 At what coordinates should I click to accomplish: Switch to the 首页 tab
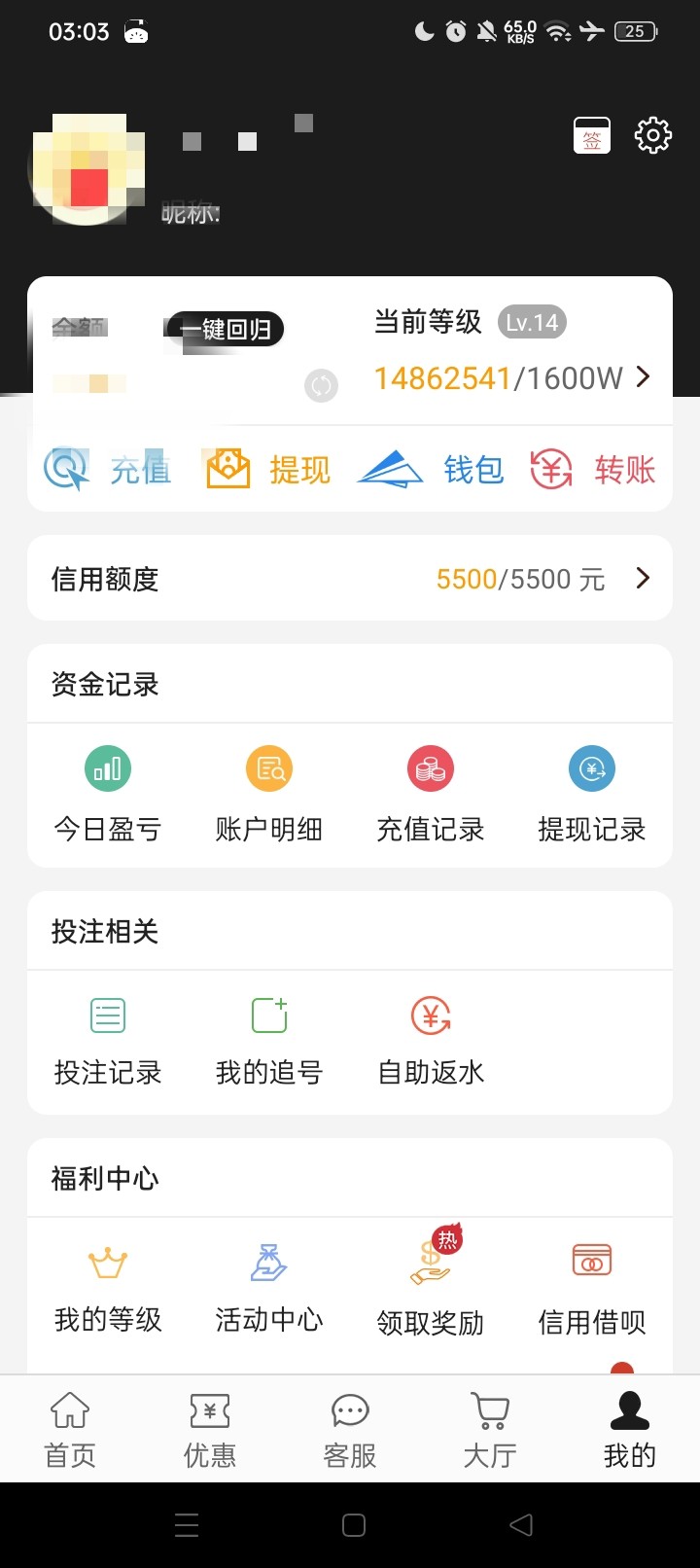[70, 1429]
